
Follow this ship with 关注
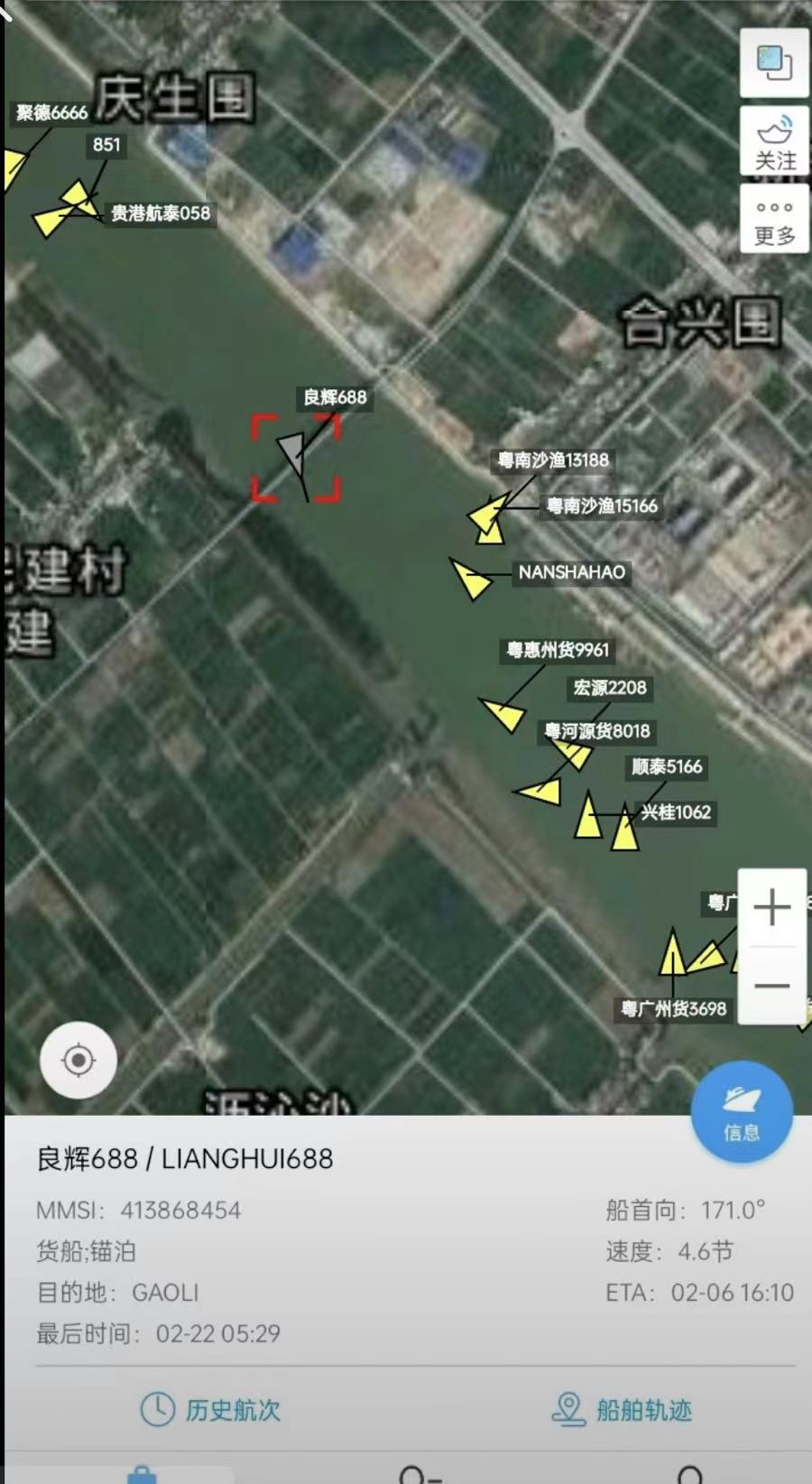(774, 142)
